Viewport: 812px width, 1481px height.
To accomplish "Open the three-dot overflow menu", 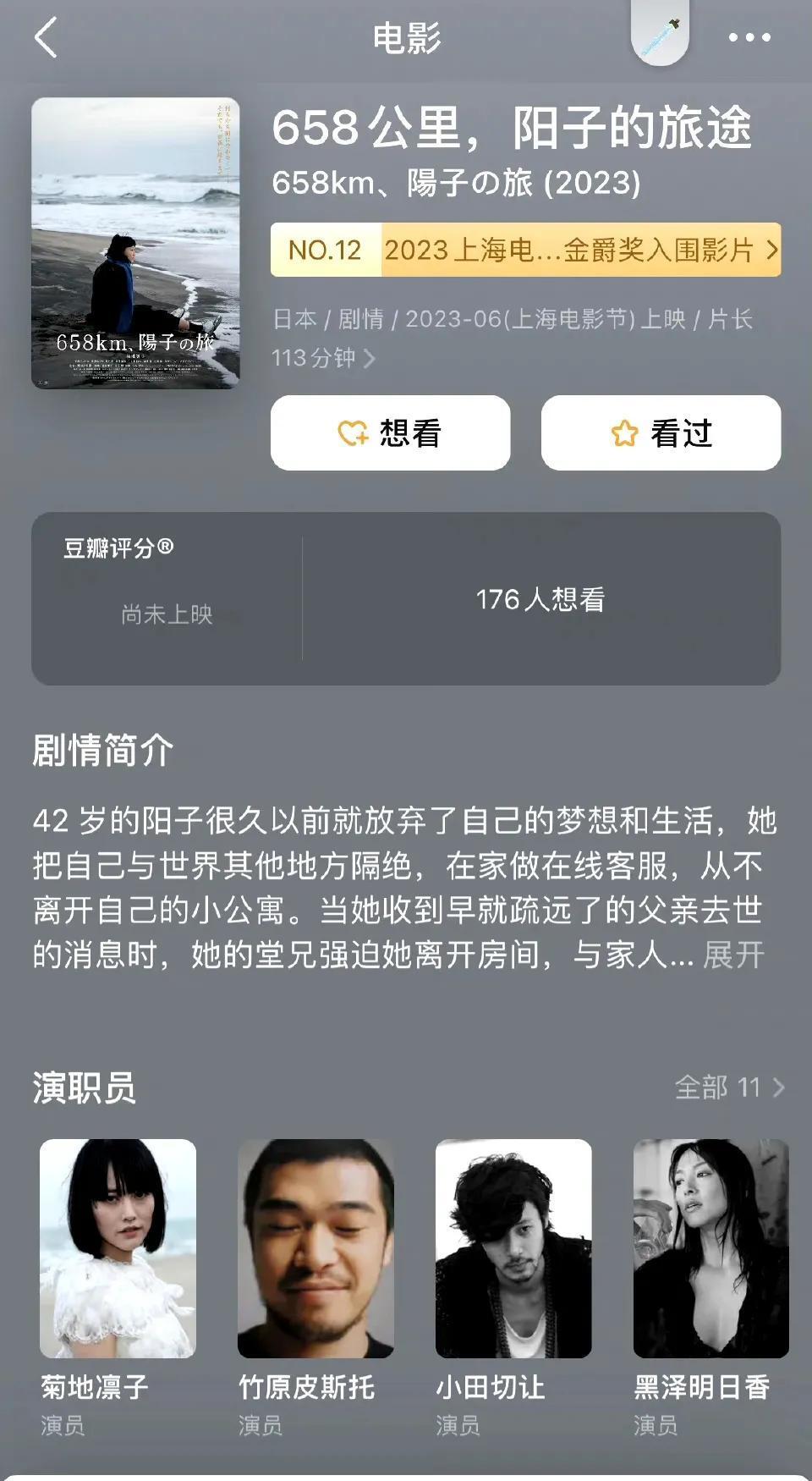I will [749, 37].
